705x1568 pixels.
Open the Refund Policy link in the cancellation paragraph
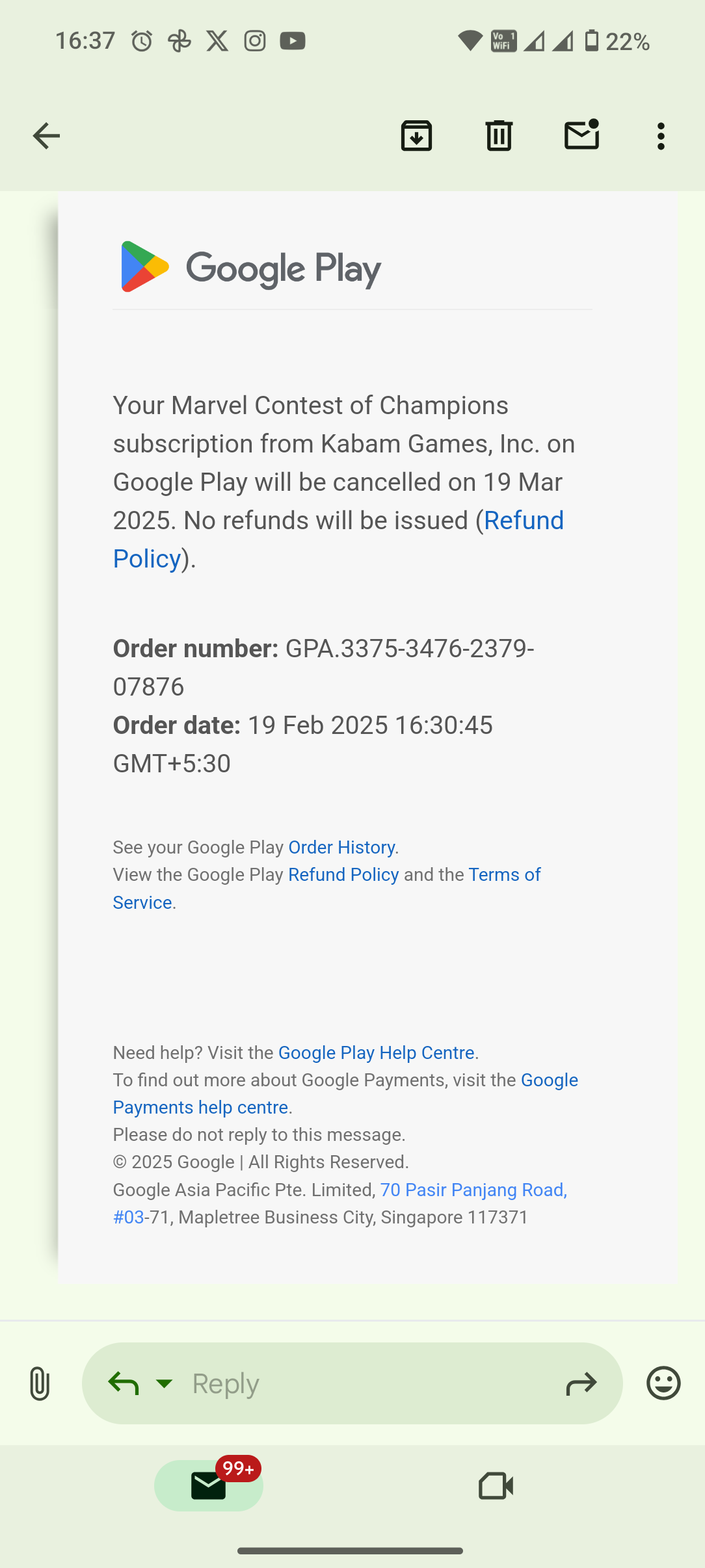tap(338, 540)
